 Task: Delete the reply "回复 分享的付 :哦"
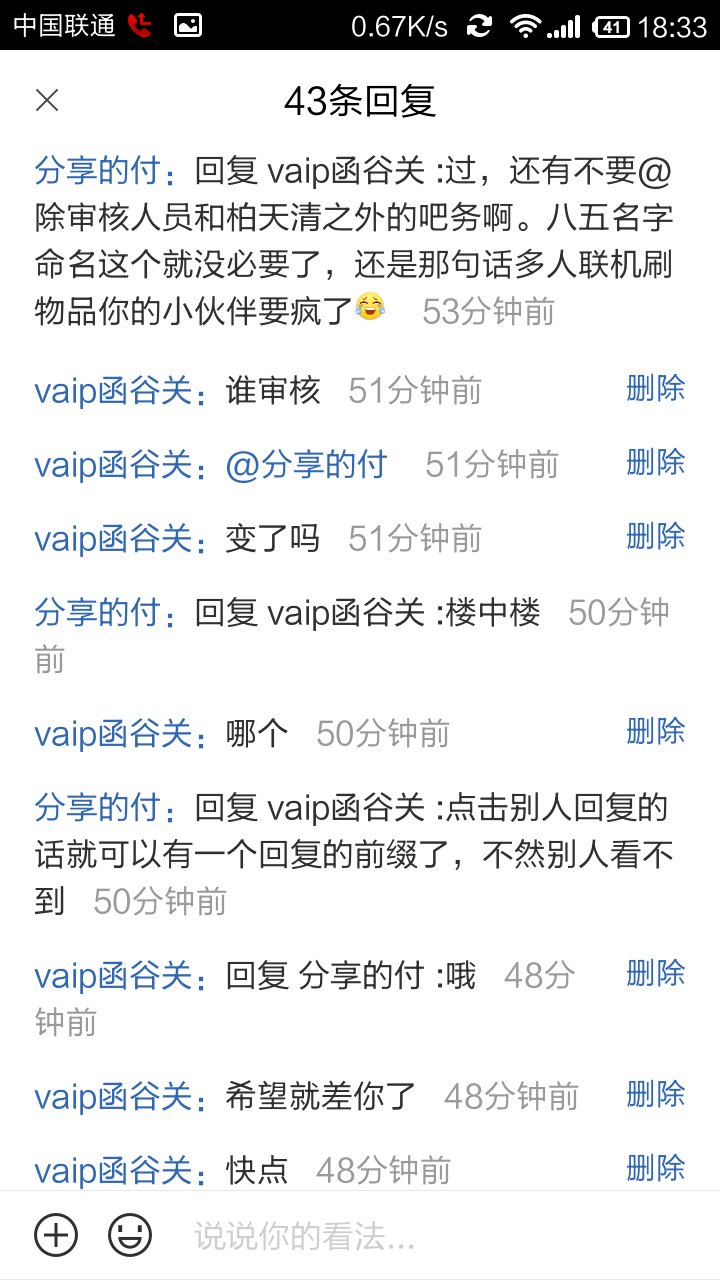click(x=655, y=972)
